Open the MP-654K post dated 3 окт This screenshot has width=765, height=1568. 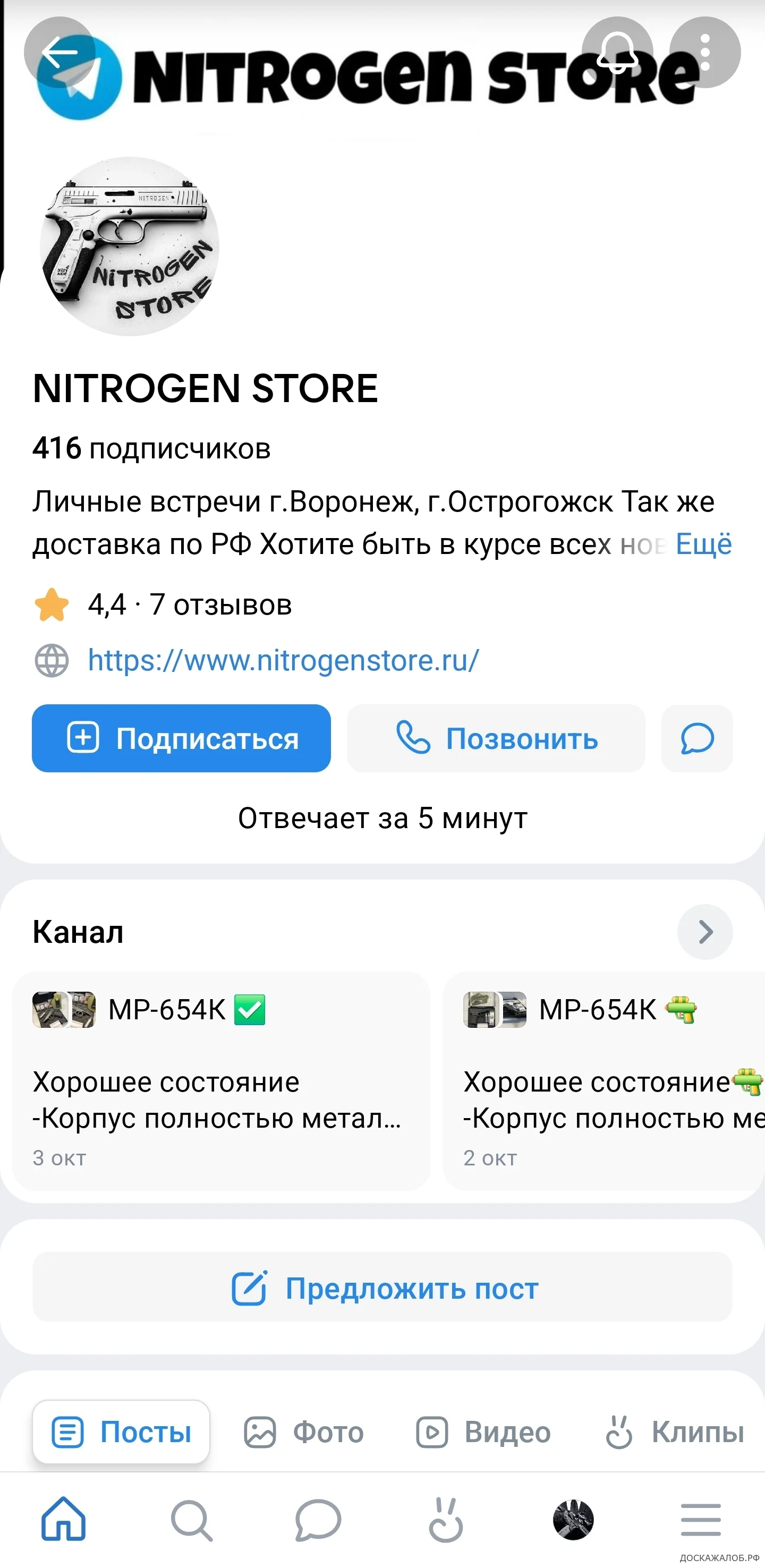point(221,1080)
